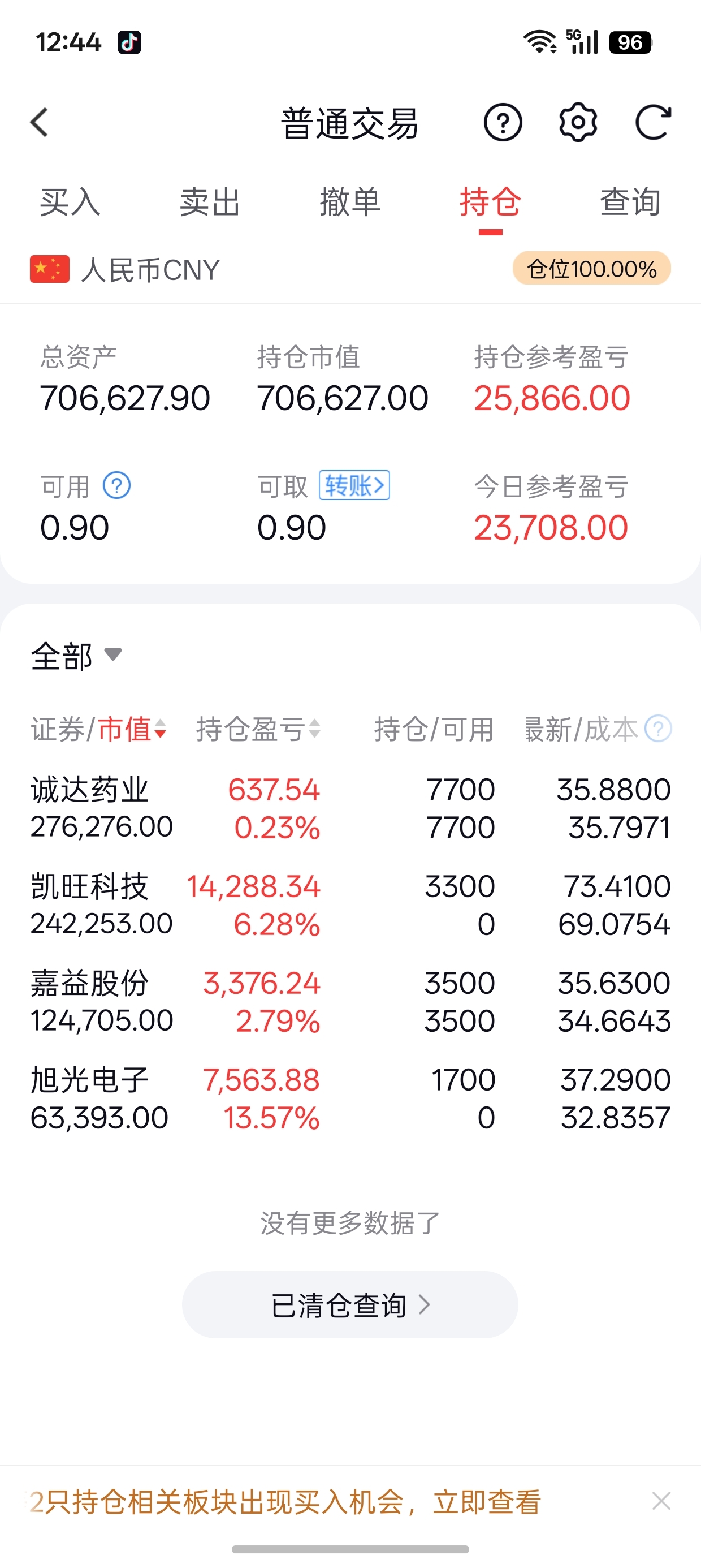Select the 持仓 tab
This screenshot has height=1568, width=701.
click(491, 202)
